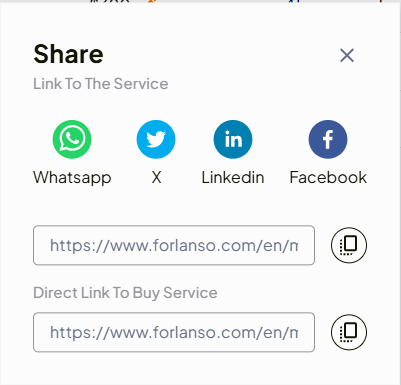401x385 pixels.
Task: Share the service on Facebook
Action: [328, 139]
